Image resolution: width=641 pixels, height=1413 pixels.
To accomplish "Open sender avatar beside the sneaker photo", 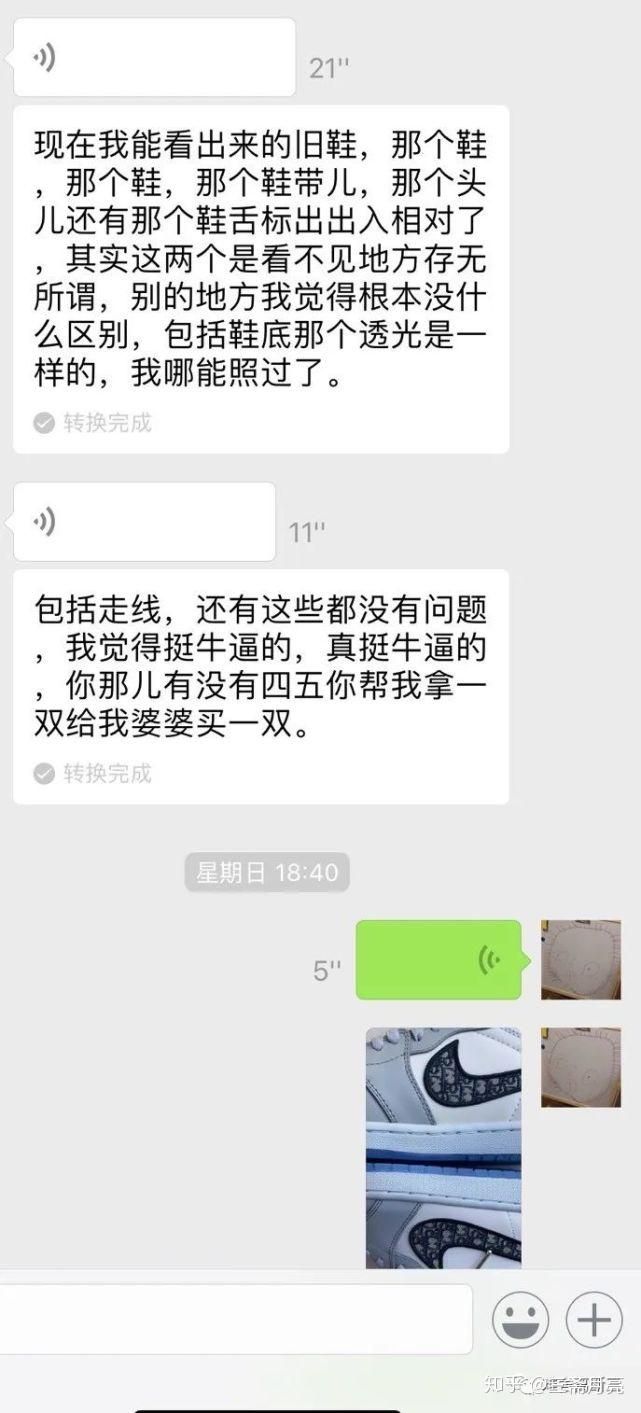I will pos(581,1067).
